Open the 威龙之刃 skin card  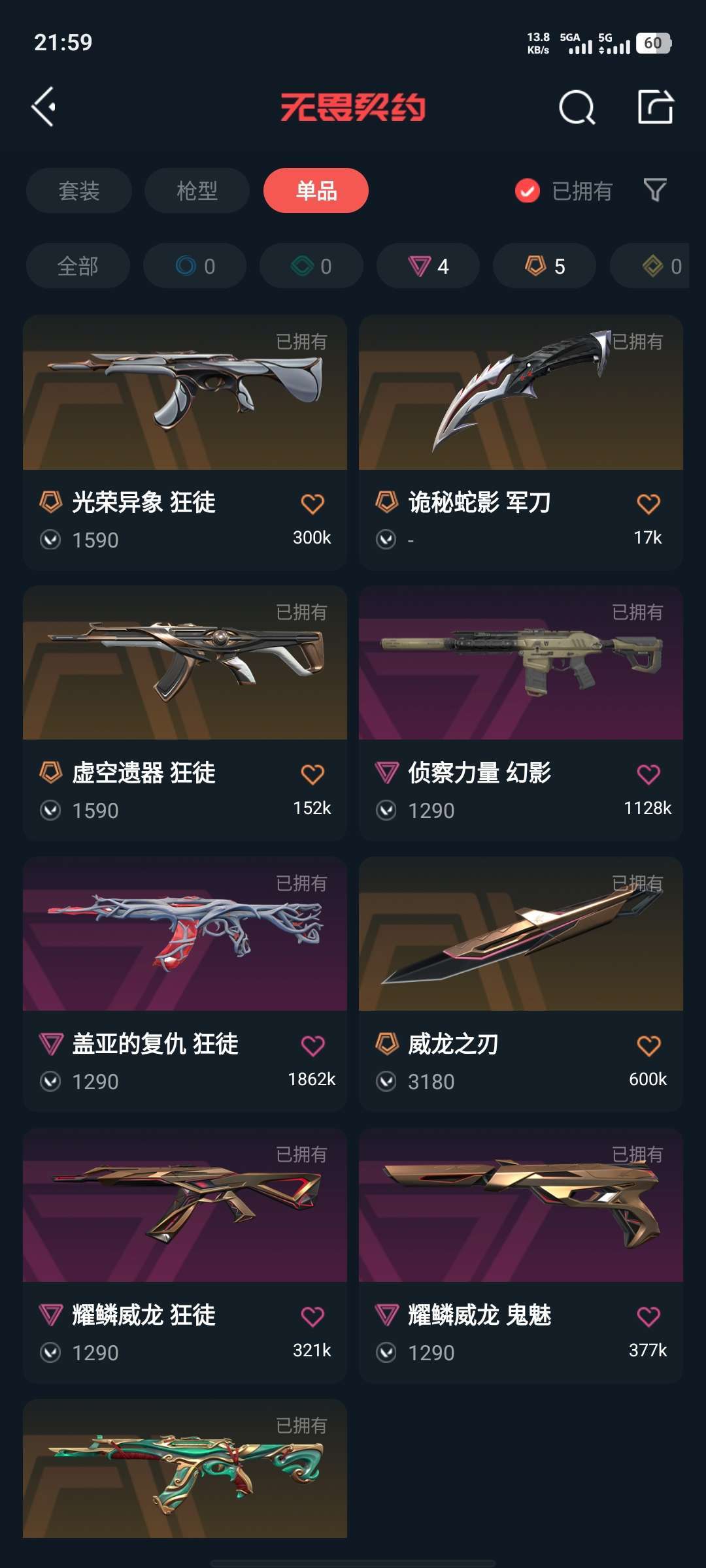click(521, 984)
